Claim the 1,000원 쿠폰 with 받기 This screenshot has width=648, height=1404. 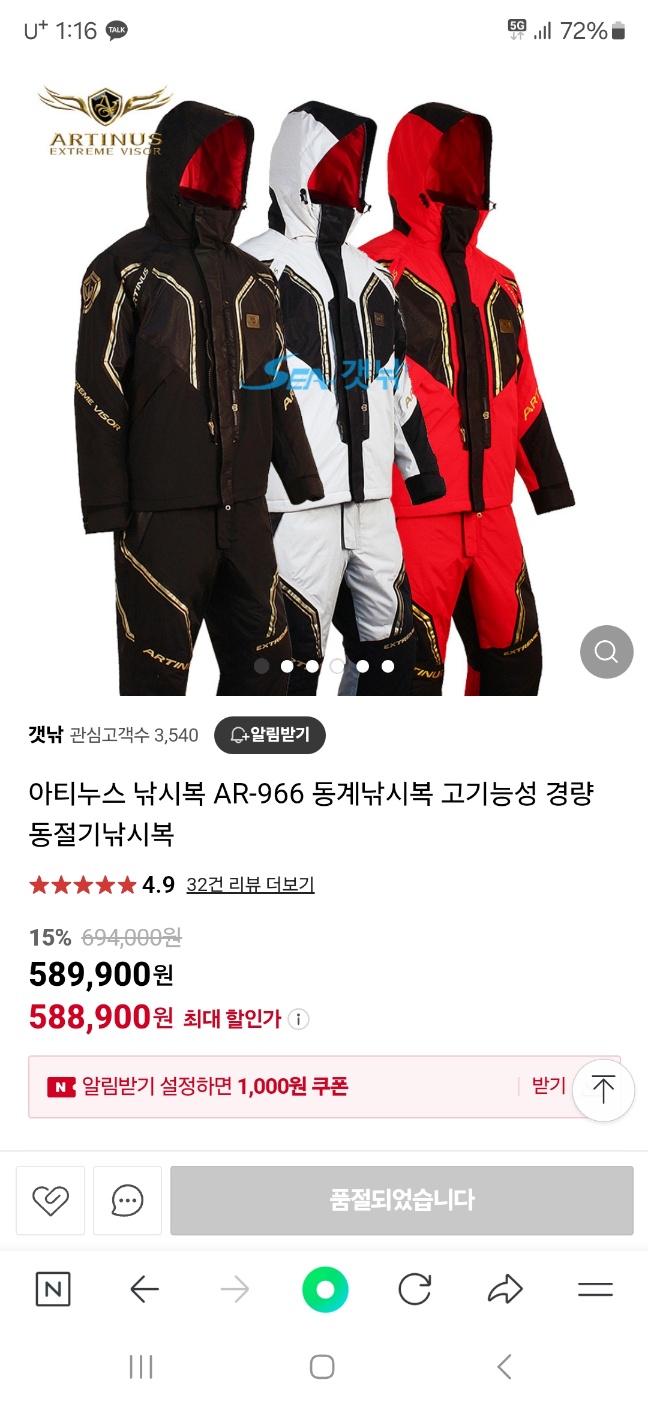point(548,1086)
